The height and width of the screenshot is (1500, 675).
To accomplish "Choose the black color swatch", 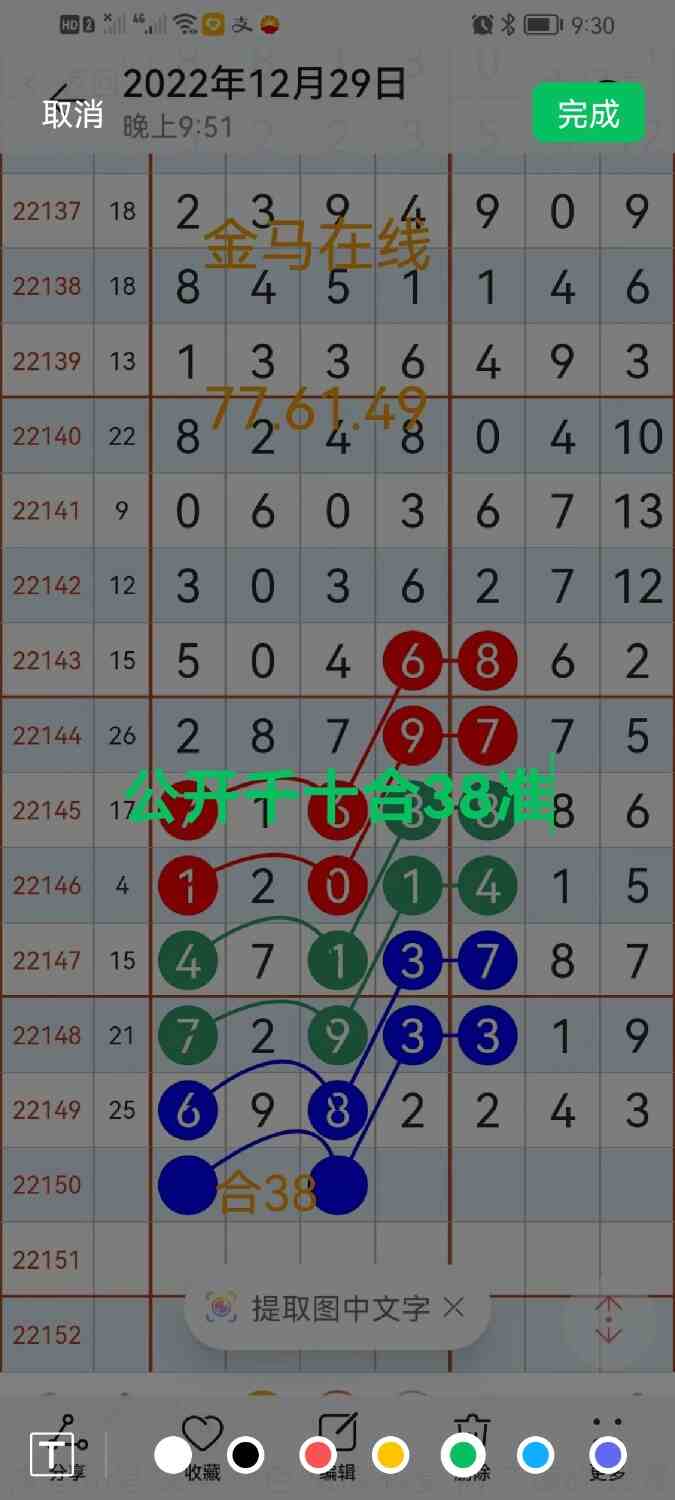I will point(245,1455).
